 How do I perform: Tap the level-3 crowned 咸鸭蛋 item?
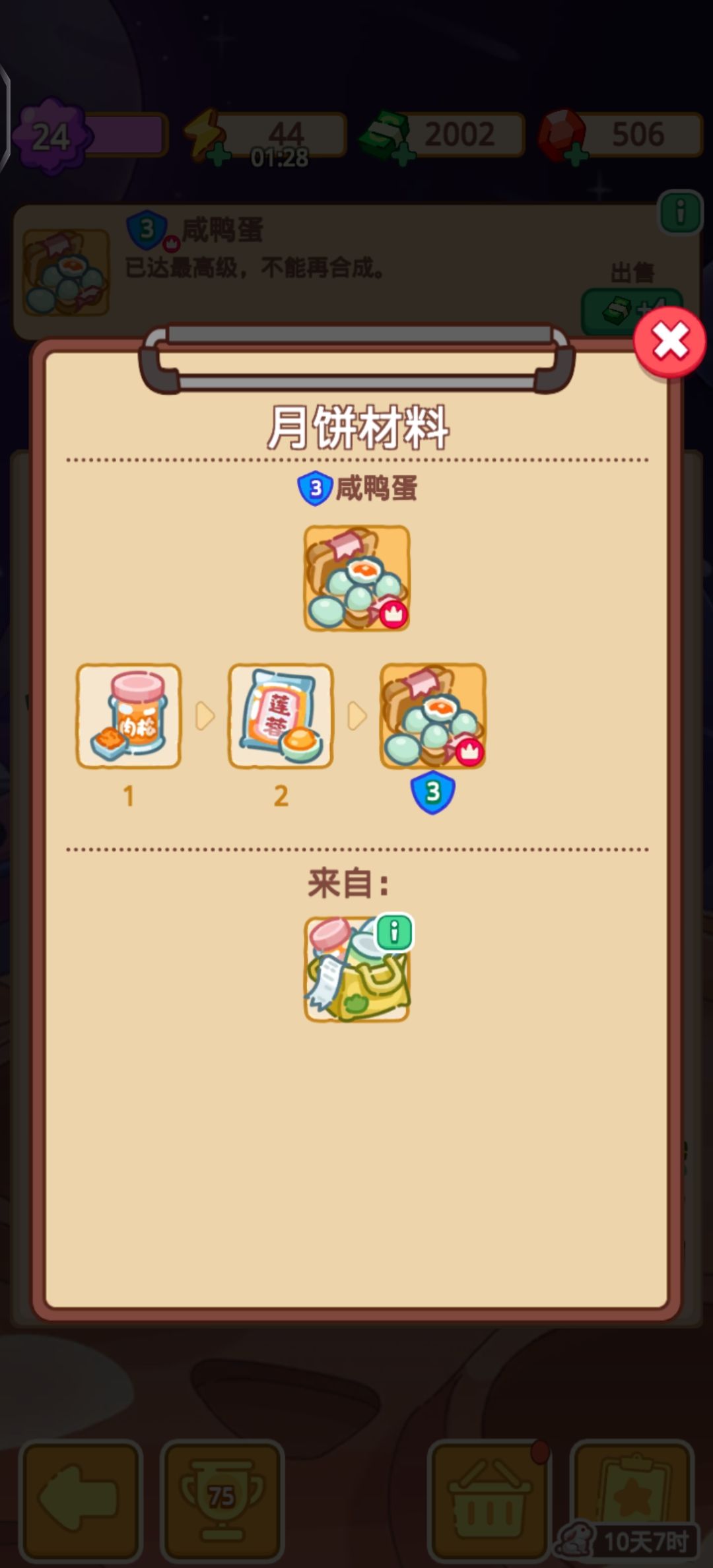[432, 716]
